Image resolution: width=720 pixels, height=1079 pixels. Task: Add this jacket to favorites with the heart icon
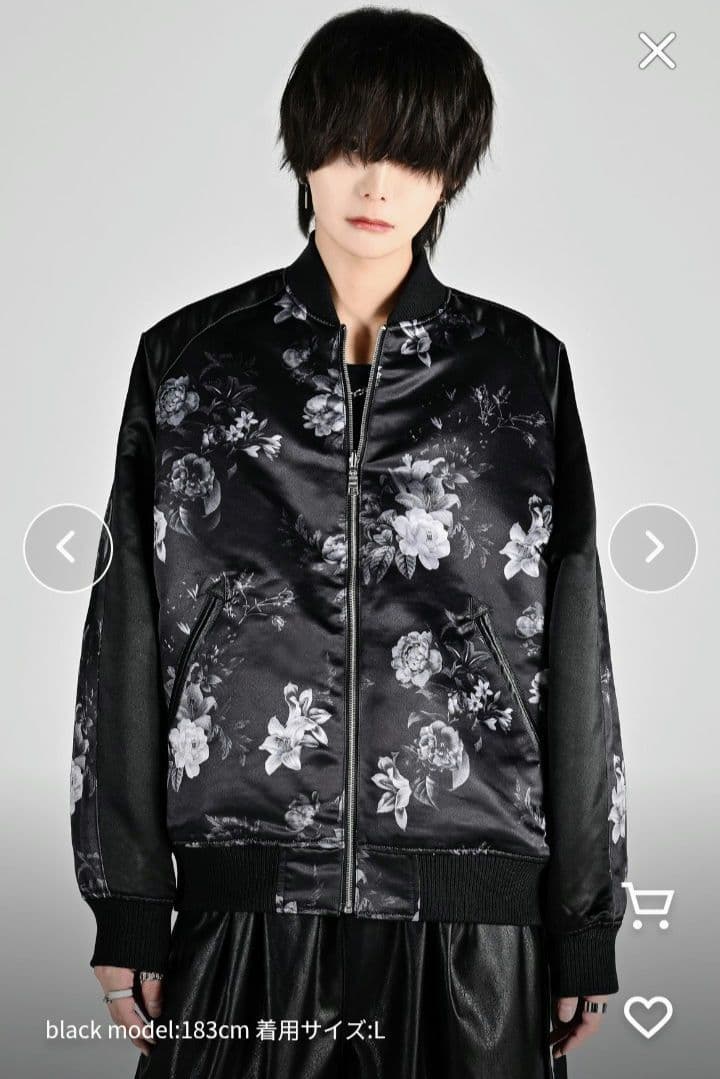point(647,1017)
